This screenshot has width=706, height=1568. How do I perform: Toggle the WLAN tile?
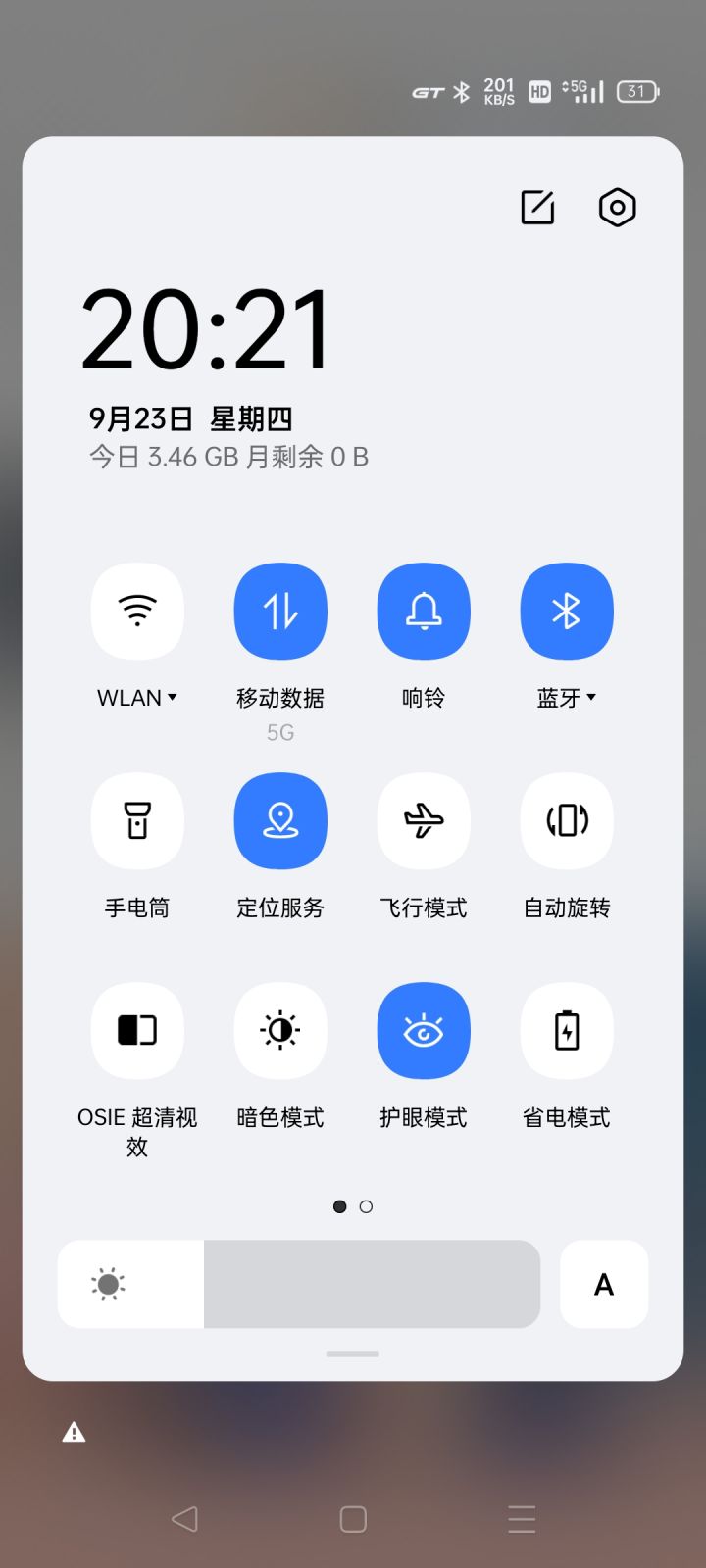click(137, 611)
